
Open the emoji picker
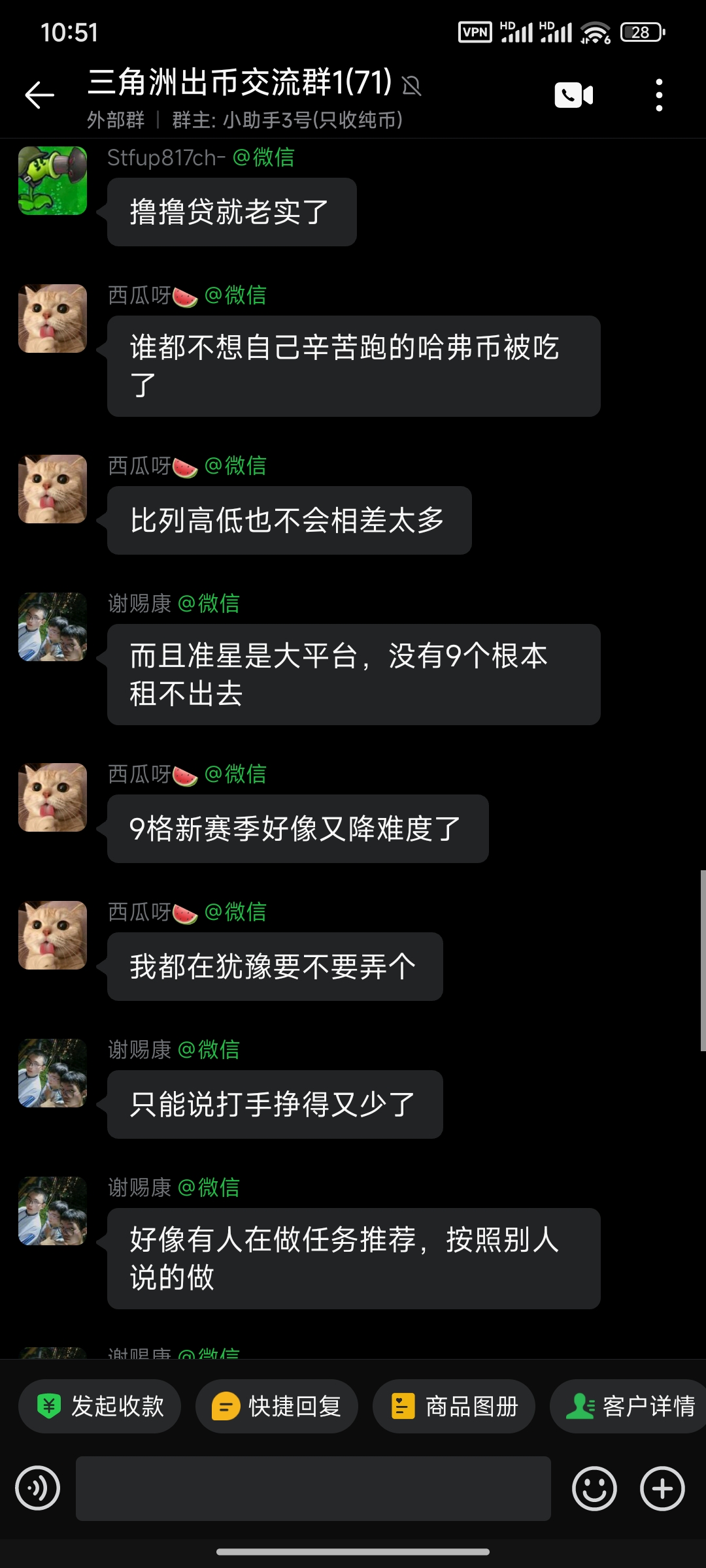pyautogui.click(x=594, y=1488)
